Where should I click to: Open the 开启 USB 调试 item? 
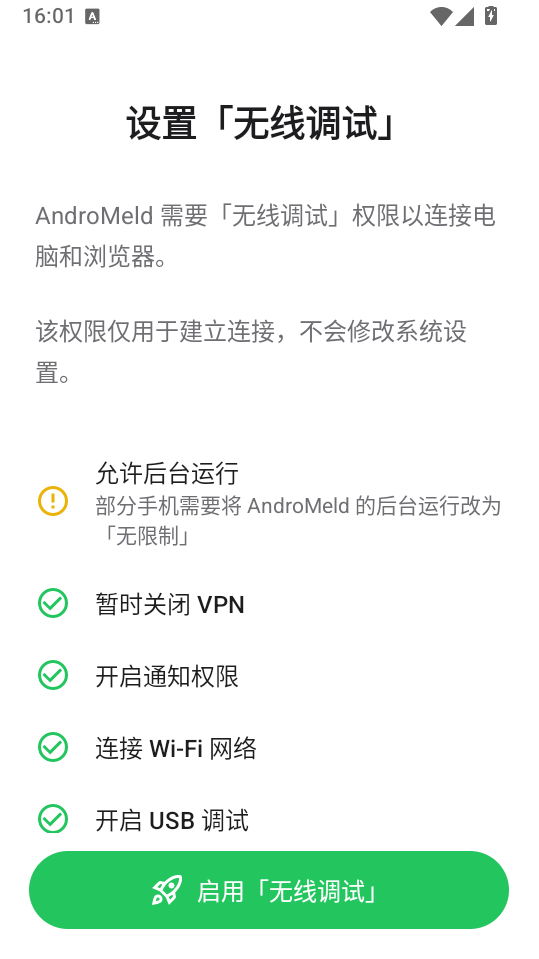click(x=269, y=818)
